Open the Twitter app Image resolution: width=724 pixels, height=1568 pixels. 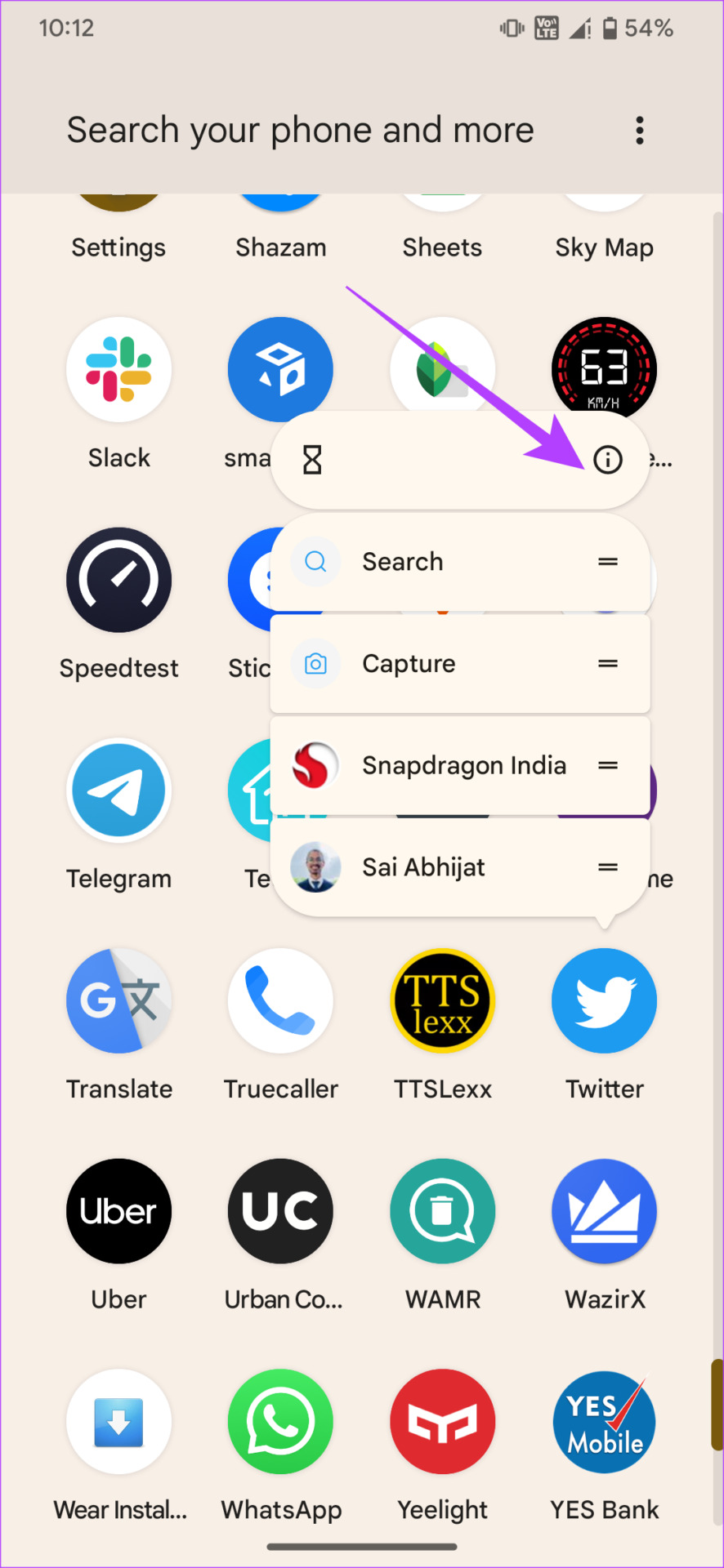coord(604,1000)
